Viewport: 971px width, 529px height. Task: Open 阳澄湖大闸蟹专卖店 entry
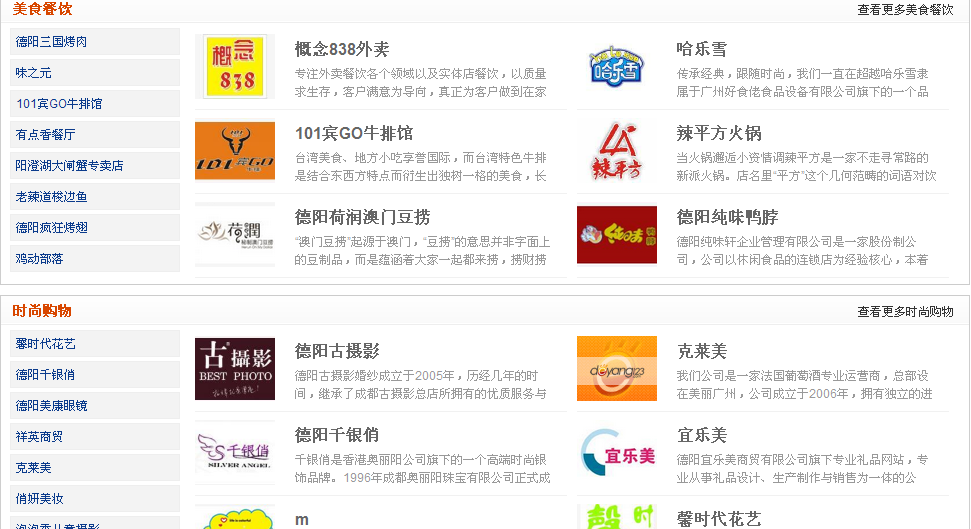point(69,166)
